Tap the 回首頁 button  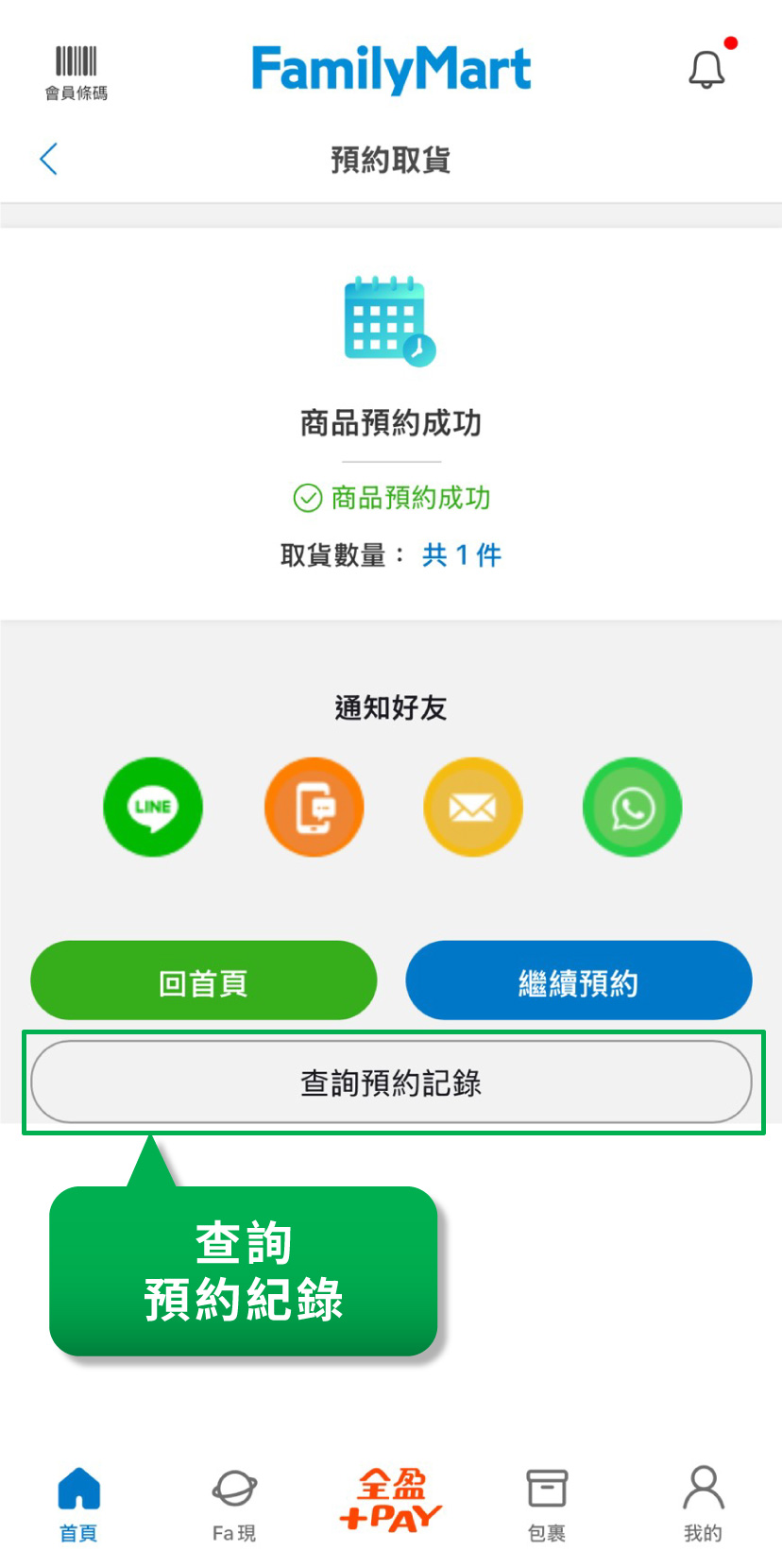pyautogui.click(x=204, y=980)
